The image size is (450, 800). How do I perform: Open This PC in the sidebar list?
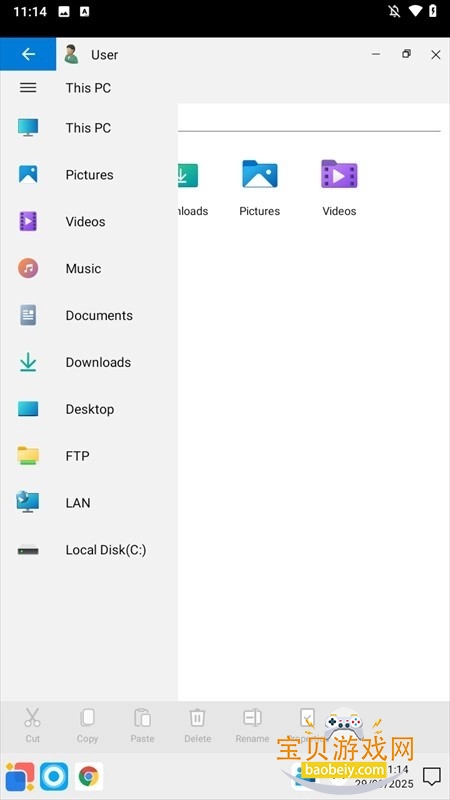click(x=89, y=128)
